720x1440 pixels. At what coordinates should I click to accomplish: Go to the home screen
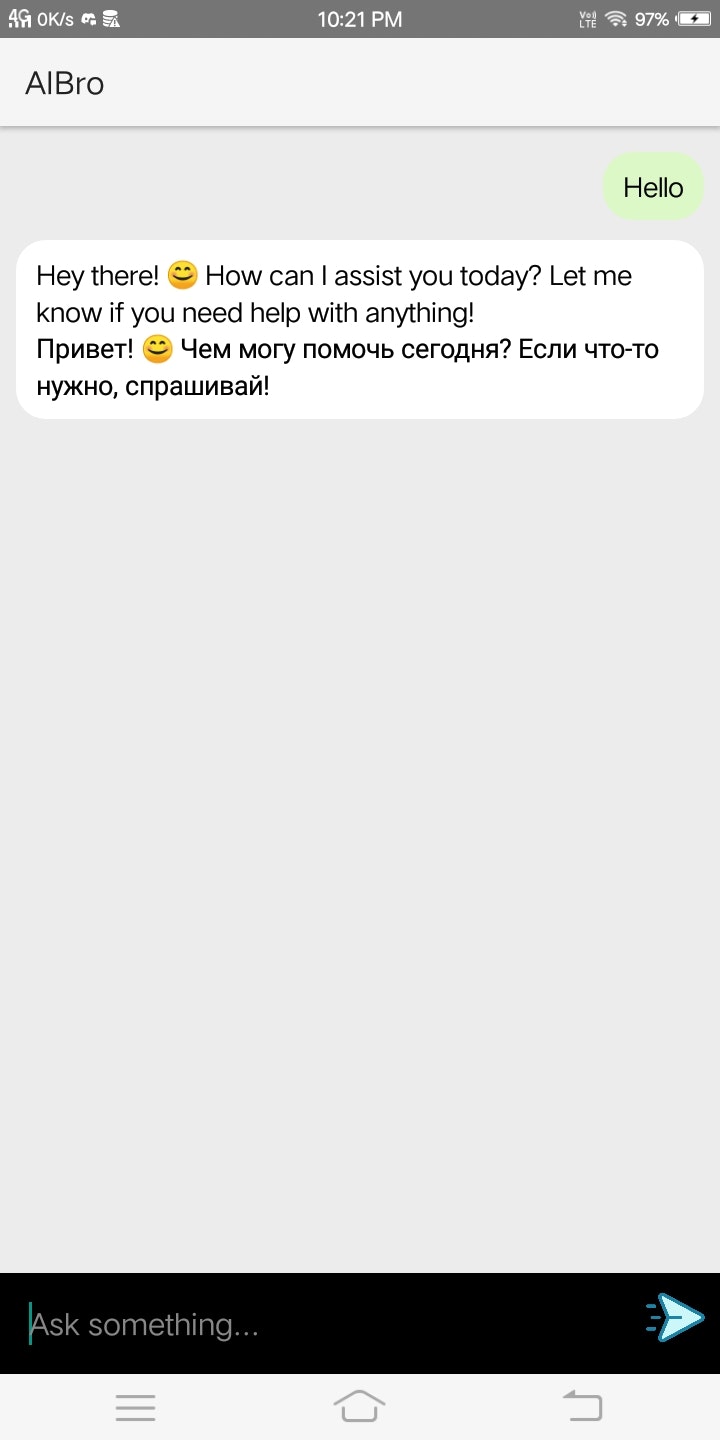coord(359,1406)
